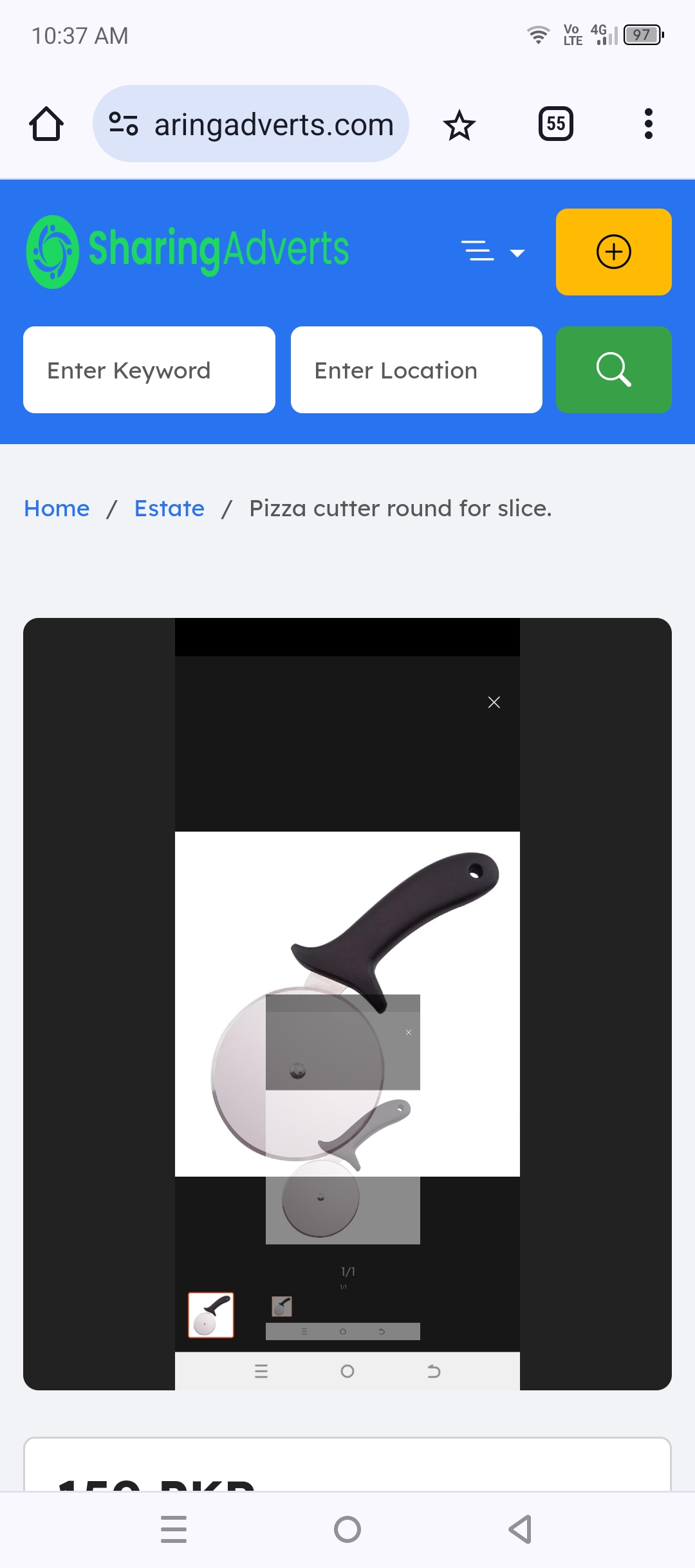Open the pizza cutter listing image
Viewport: 695px width, 1568px height.
pyautogui.click(x=347, y=1003)
